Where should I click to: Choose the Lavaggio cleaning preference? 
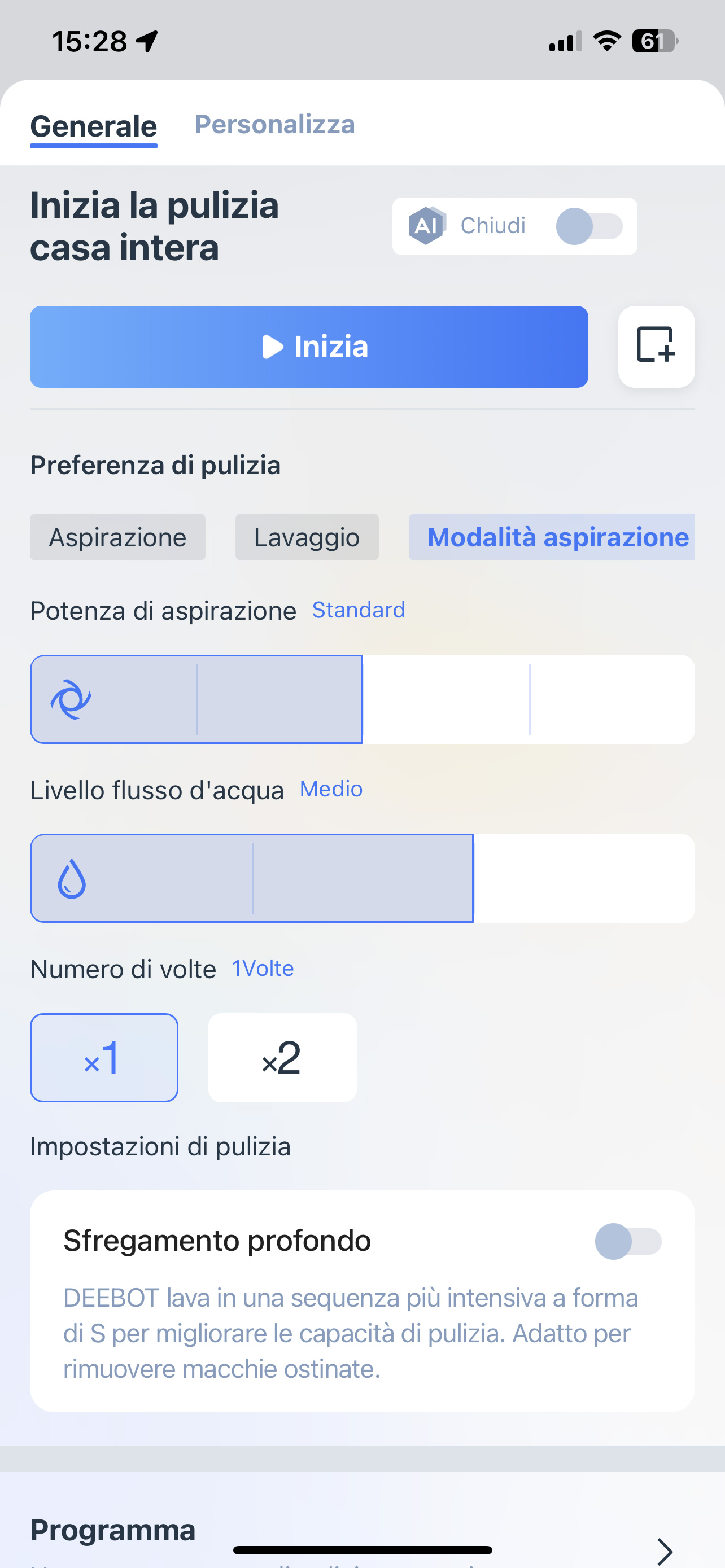307,537
